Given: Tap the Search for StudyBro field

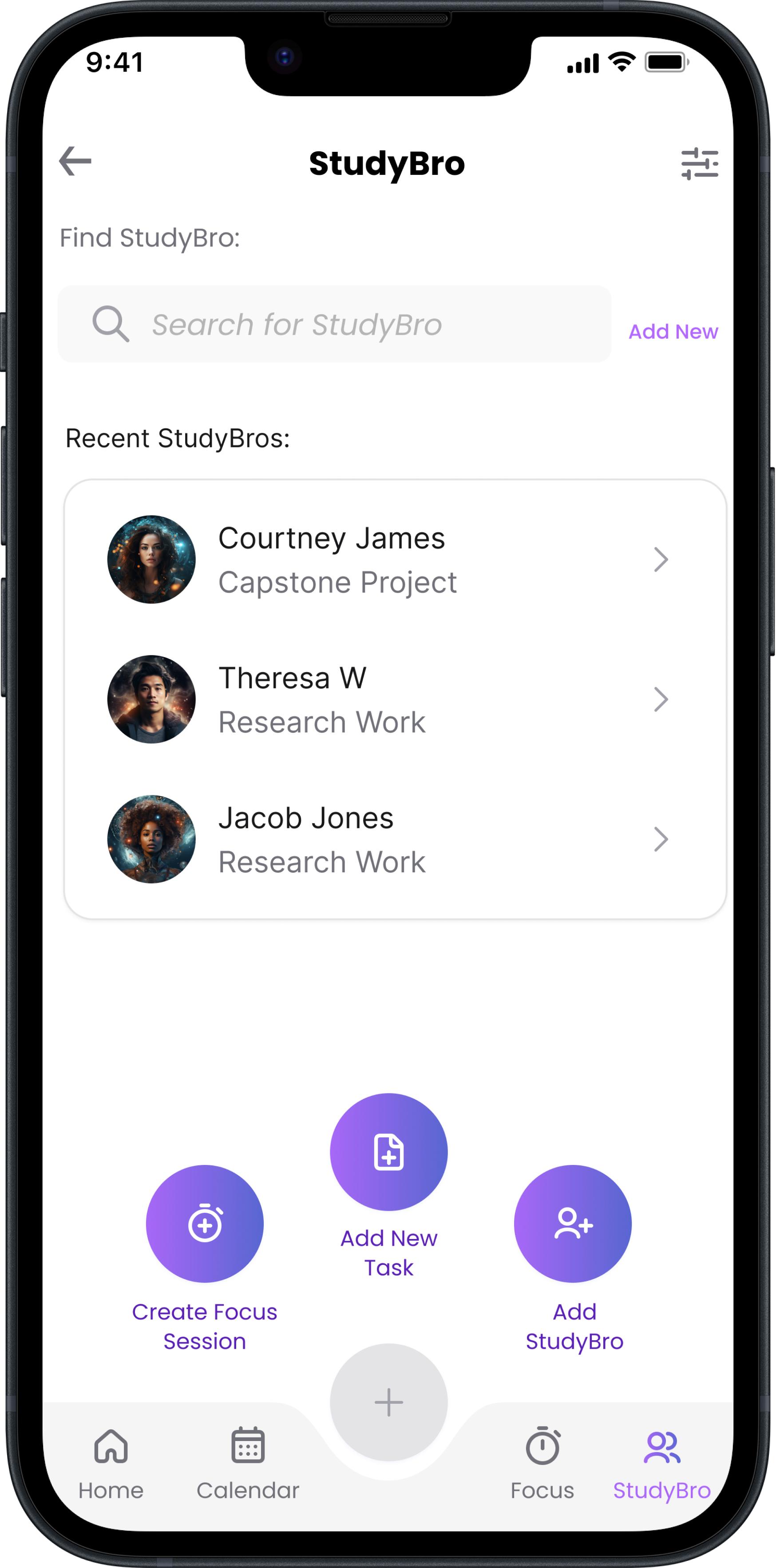Looking at the screenshot, I should [x=335, y=325].
